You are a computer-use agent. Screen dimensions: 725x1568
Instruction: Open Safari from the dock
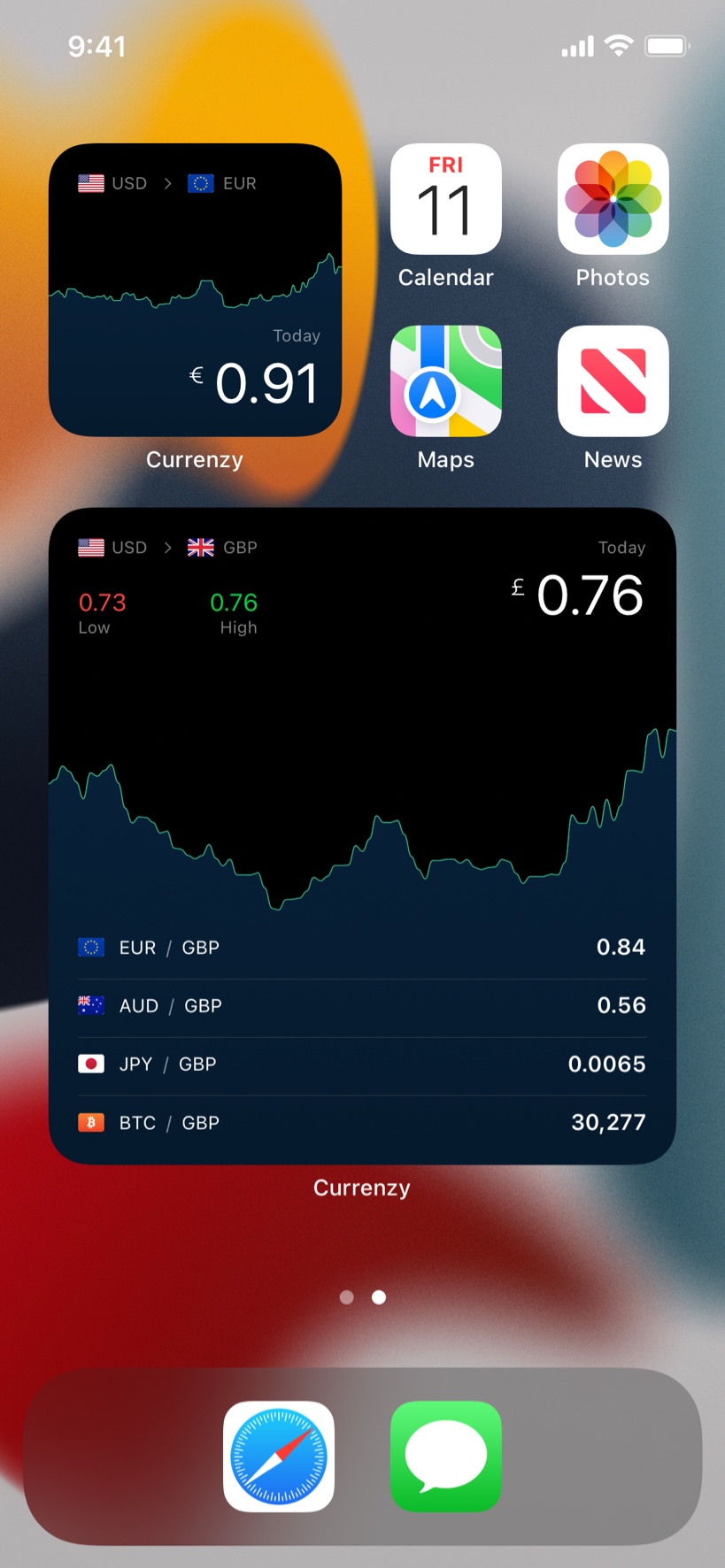tap(279, 1457)
